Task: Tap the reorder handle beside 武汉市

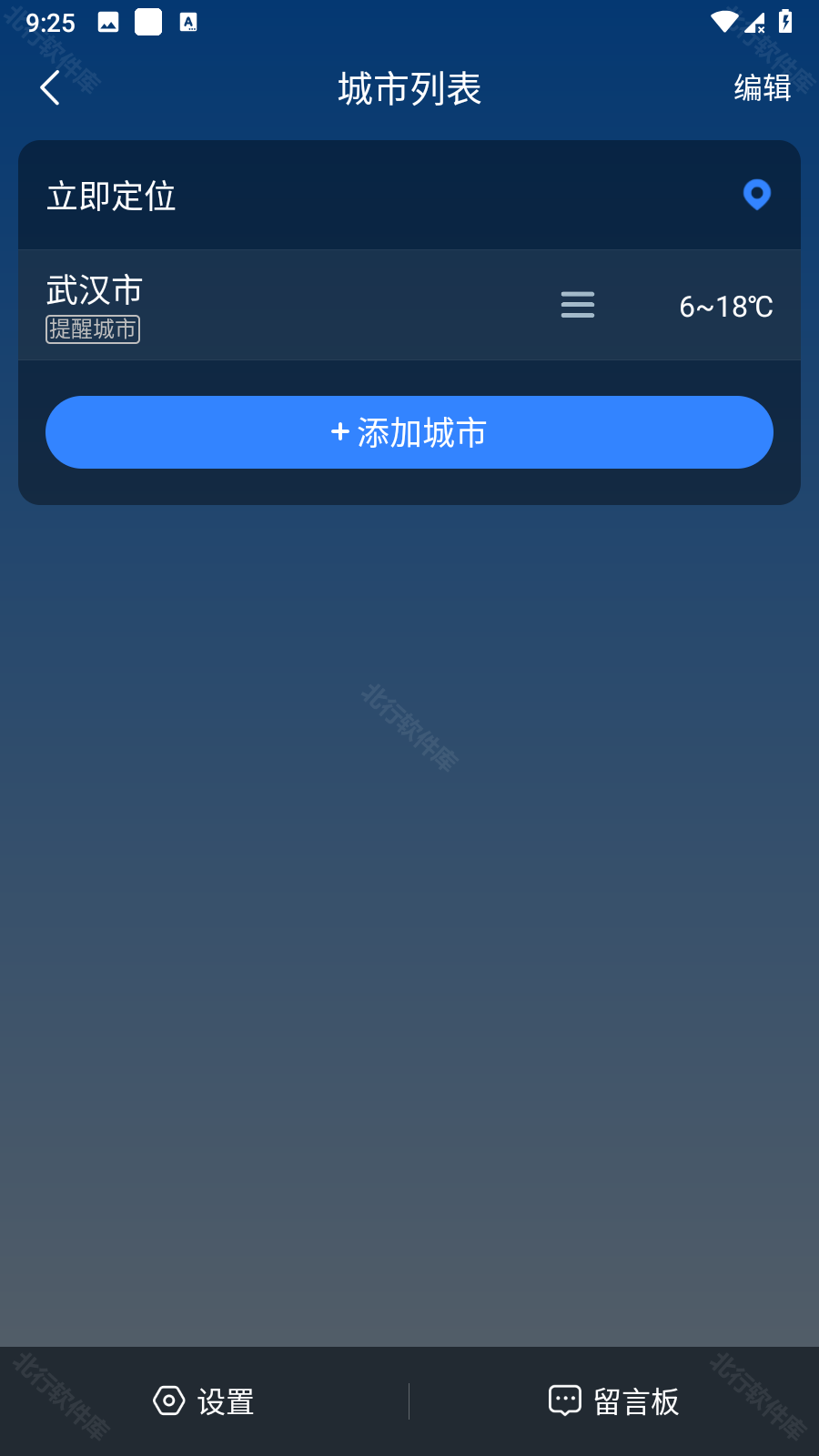Action: click(578, 305)
